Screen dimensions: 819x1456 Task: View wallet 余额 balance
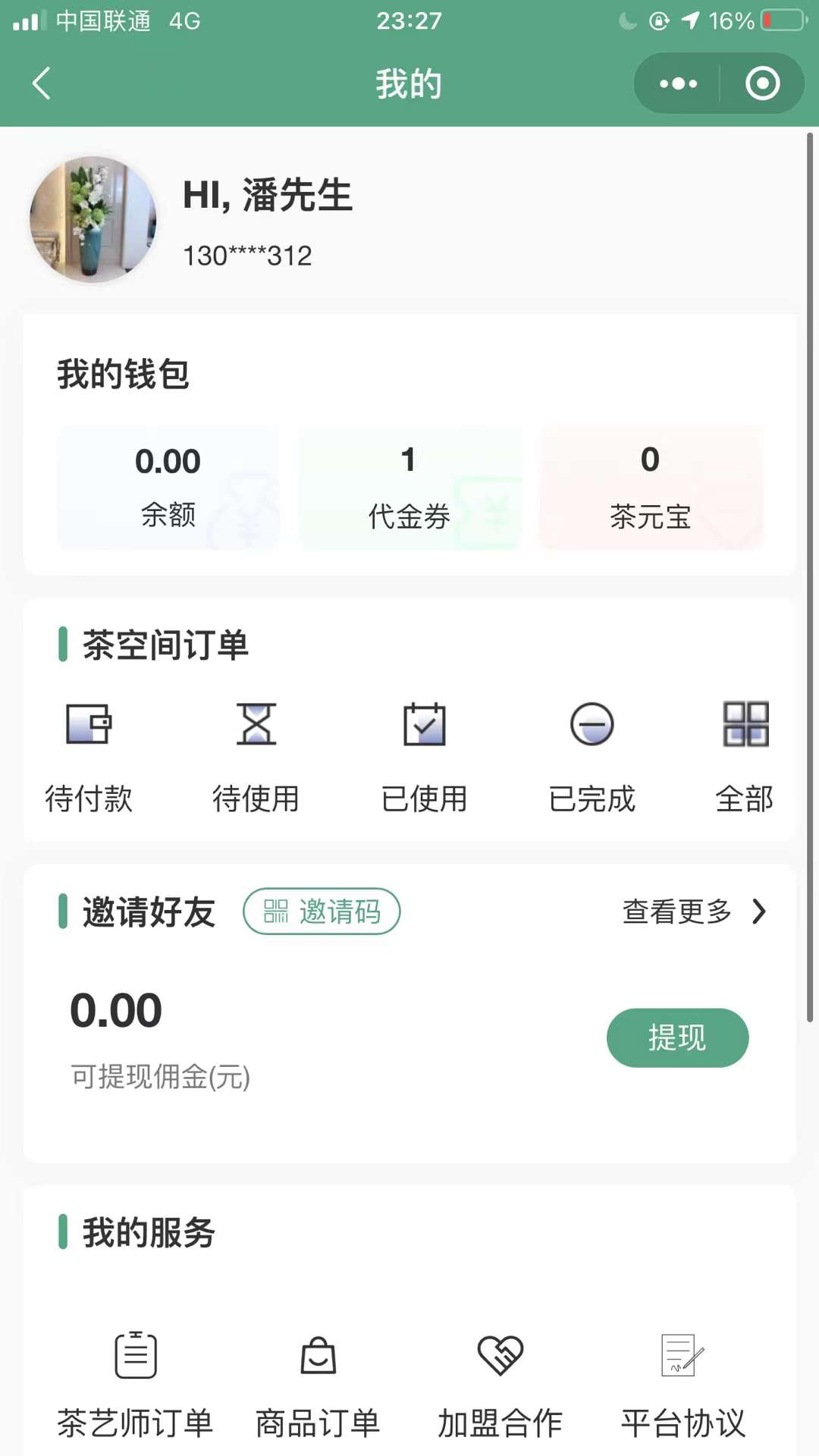[168, 487]
